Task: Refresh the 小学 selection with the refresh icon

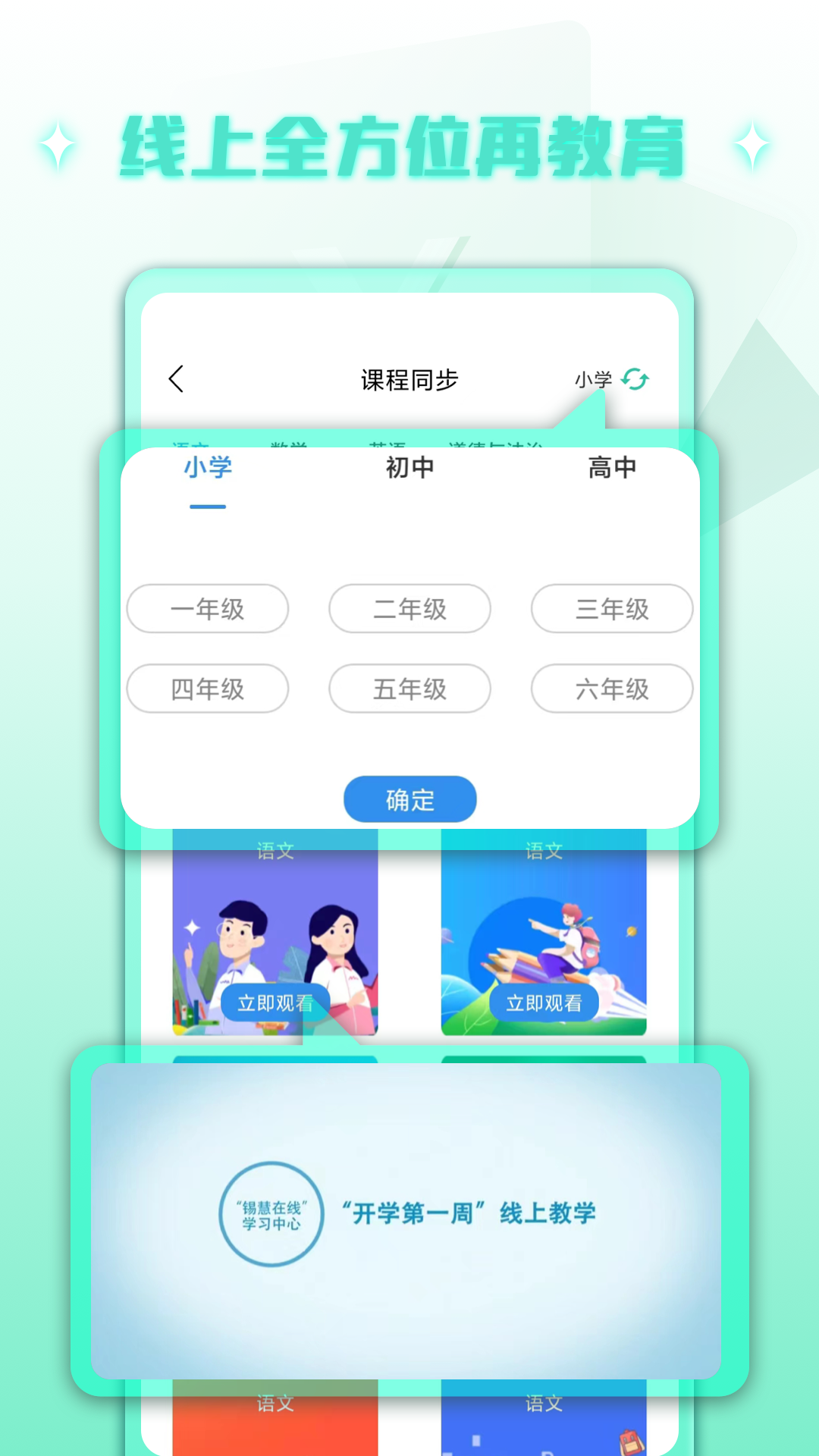Action: [x=635, y=378]
